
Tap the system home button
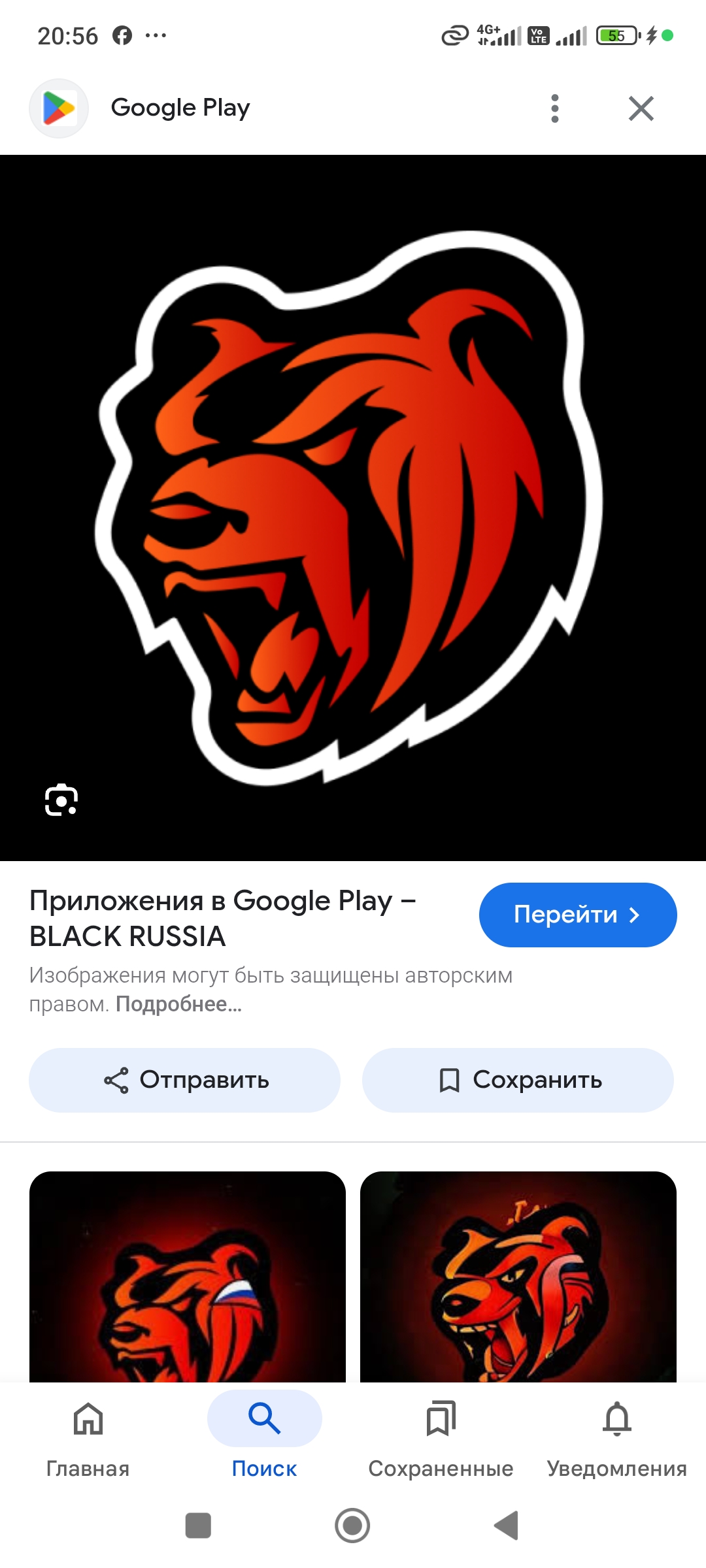point(352,1526)
